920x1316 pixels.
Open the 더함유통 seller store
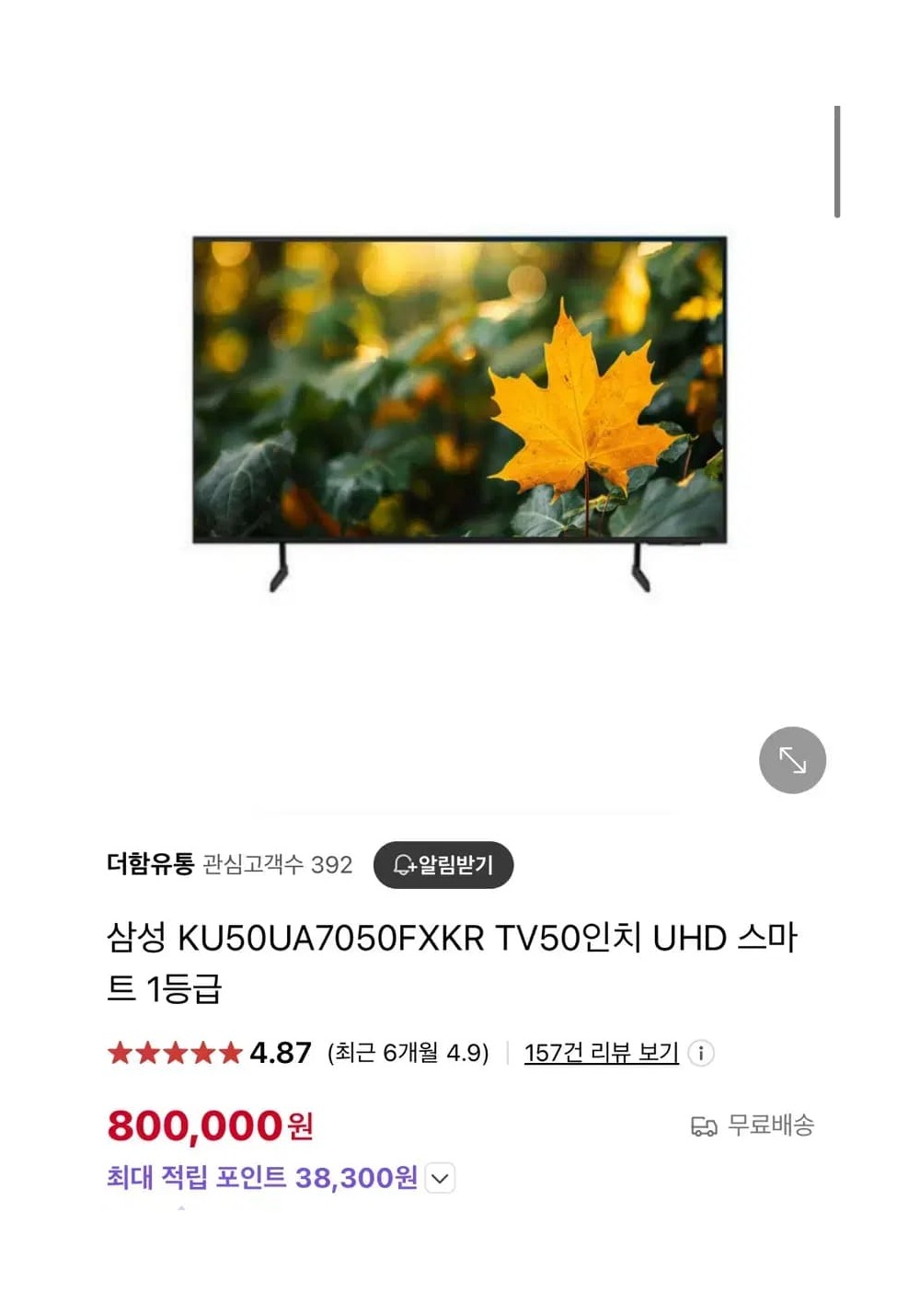(x=150, y=864)
